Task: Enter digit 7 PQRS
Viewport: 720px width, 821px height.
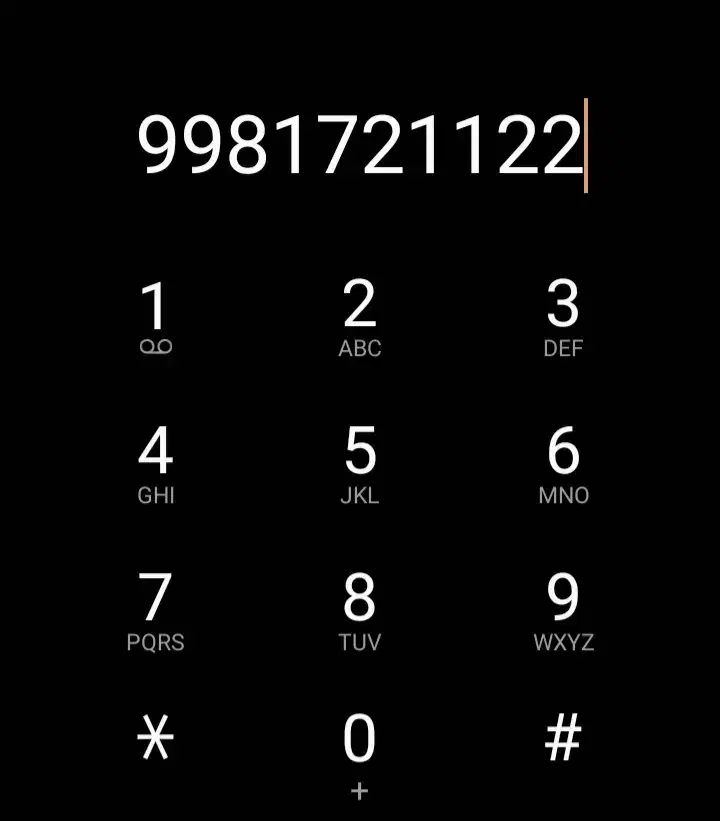Action: coord(155,611)
